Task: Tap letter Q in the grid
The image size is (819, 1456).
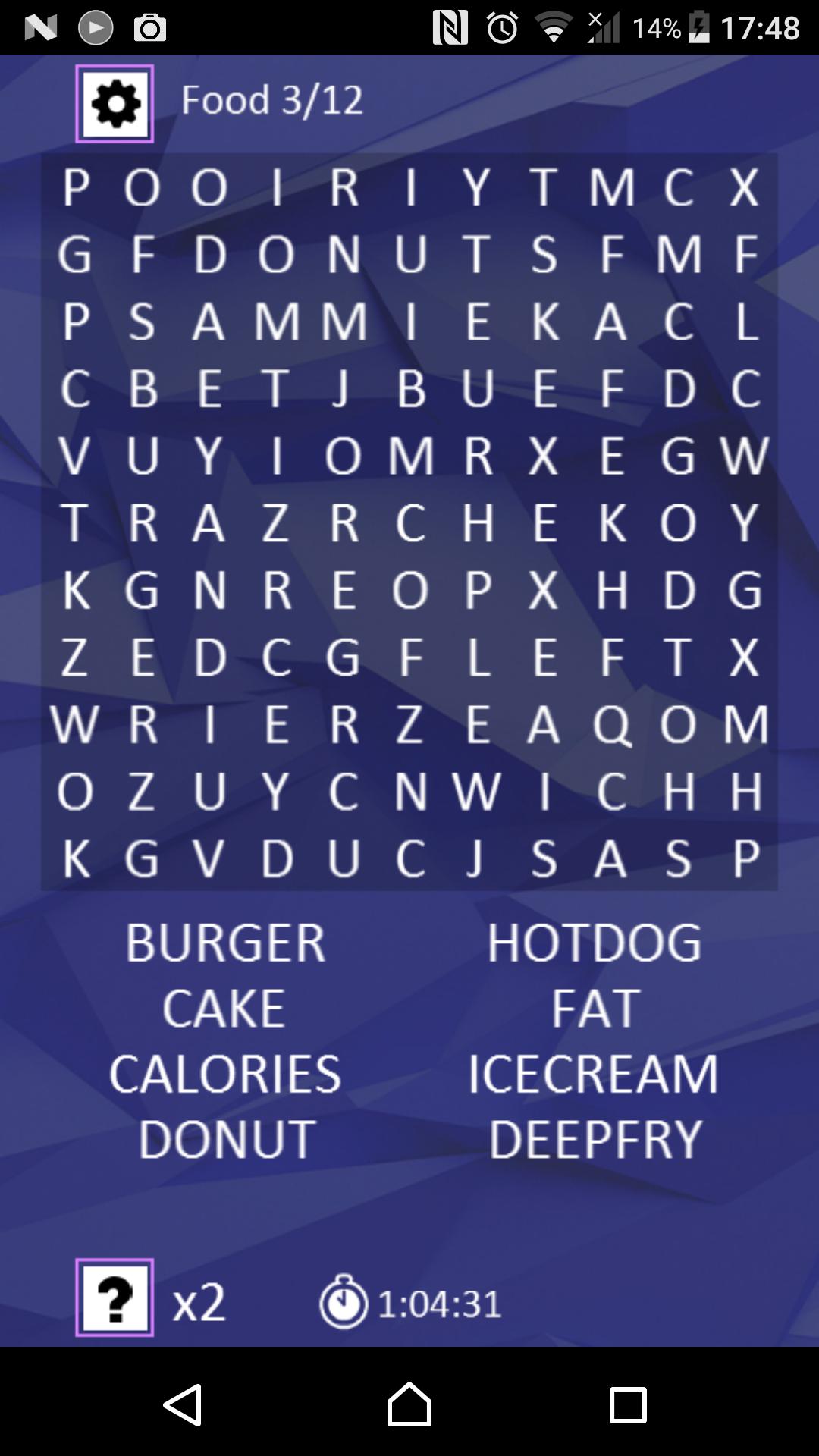Action: click(x=611, y=724)
